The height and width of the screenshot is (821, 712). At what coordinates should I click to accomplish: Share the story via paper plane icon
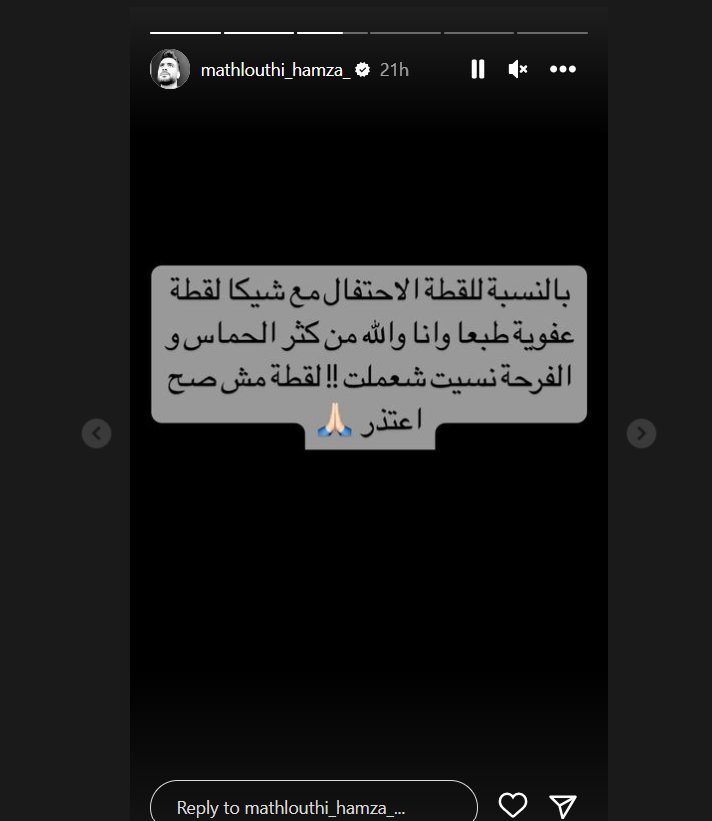click(564, 806)
